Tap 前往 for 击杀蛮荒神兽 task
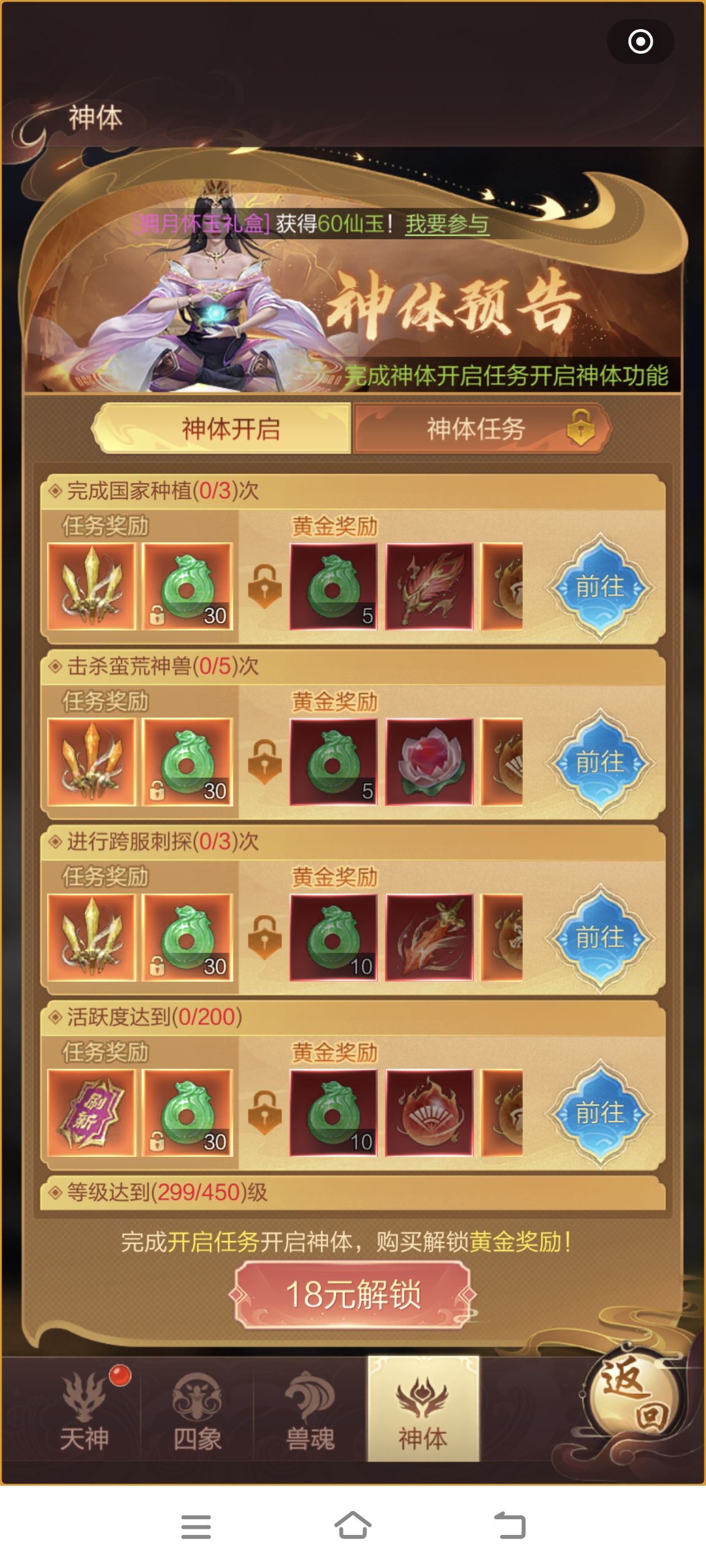The height and width of the screenshot is (1568, 706). 600,762
